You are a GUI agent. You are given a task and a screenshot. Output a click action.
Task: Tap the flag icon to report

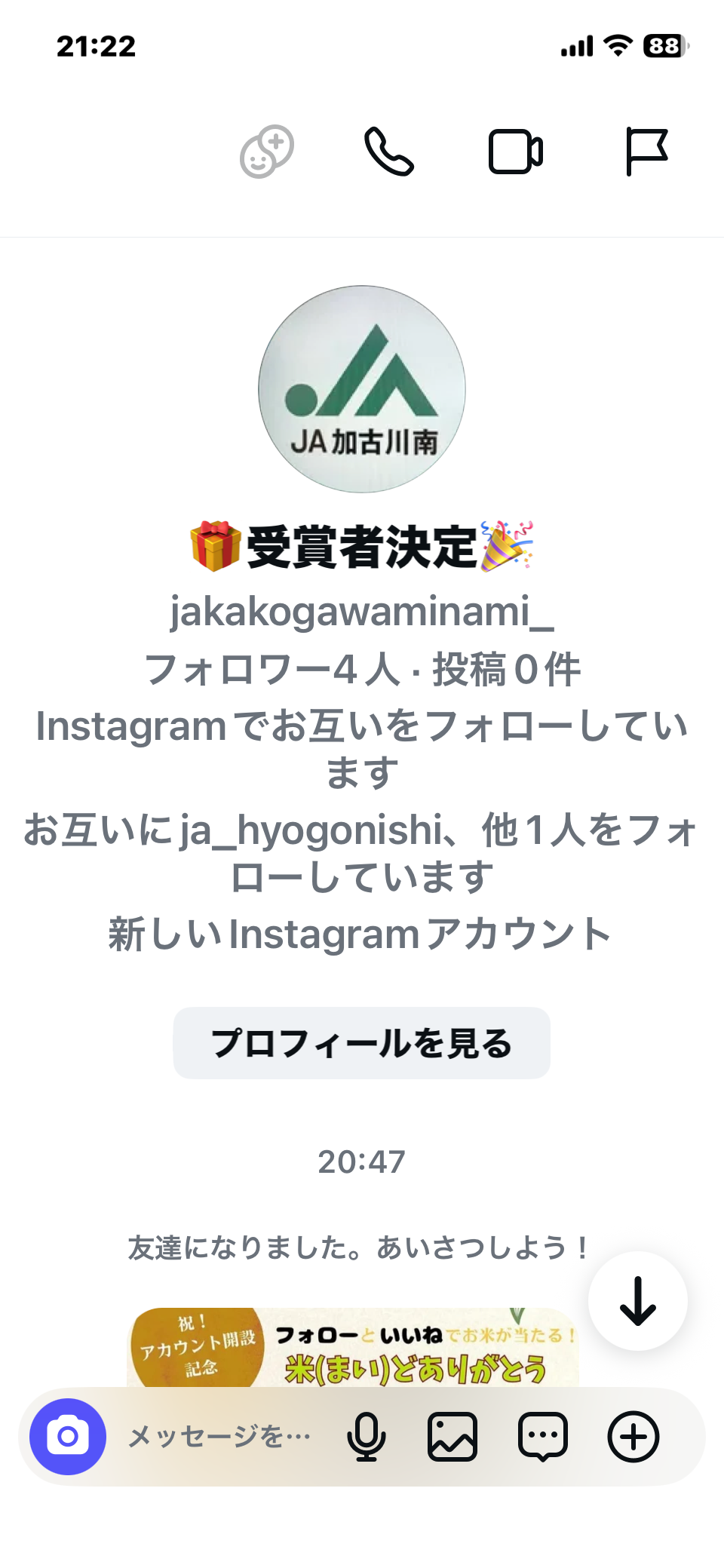tap(646, 152)
